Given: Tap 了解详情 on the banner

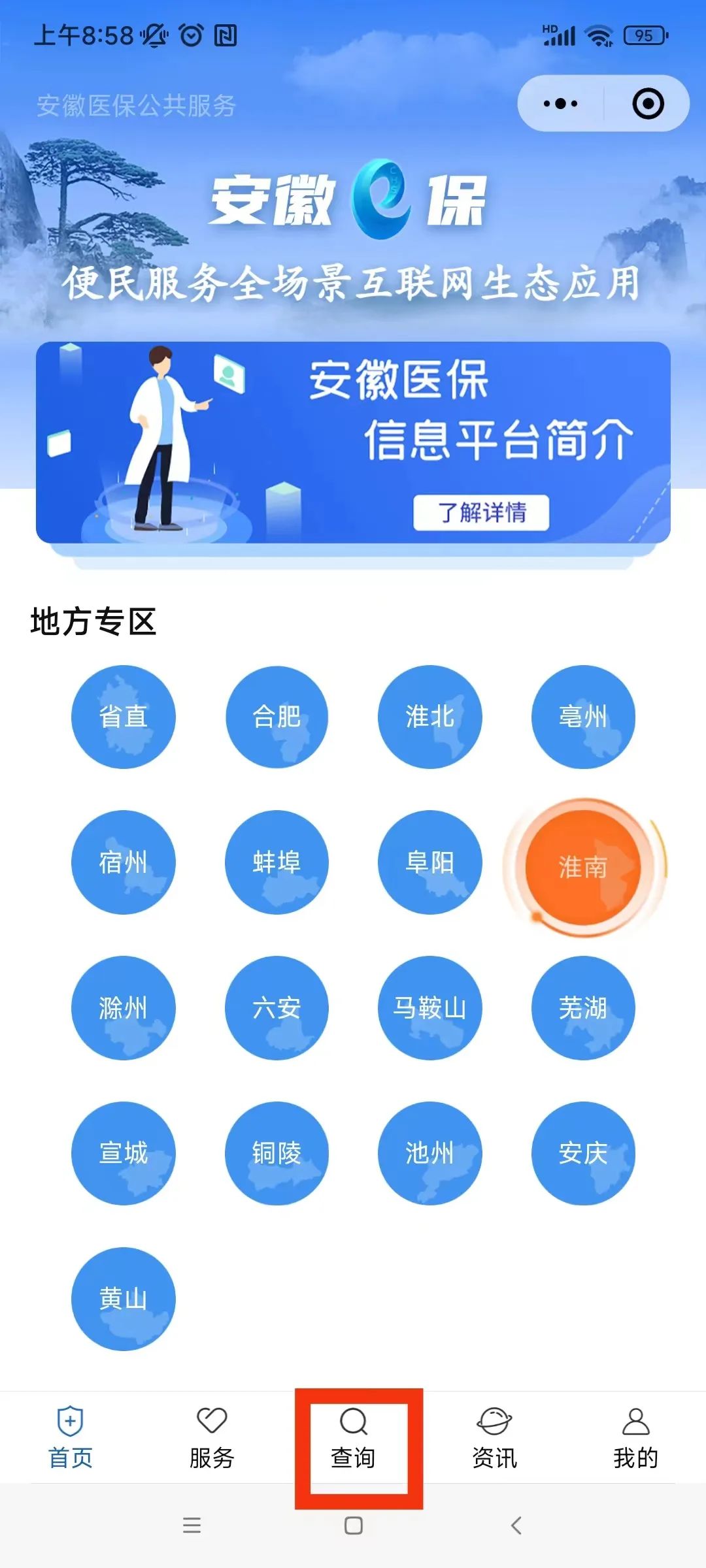Looking at the screenshot, I should point(481,512).
